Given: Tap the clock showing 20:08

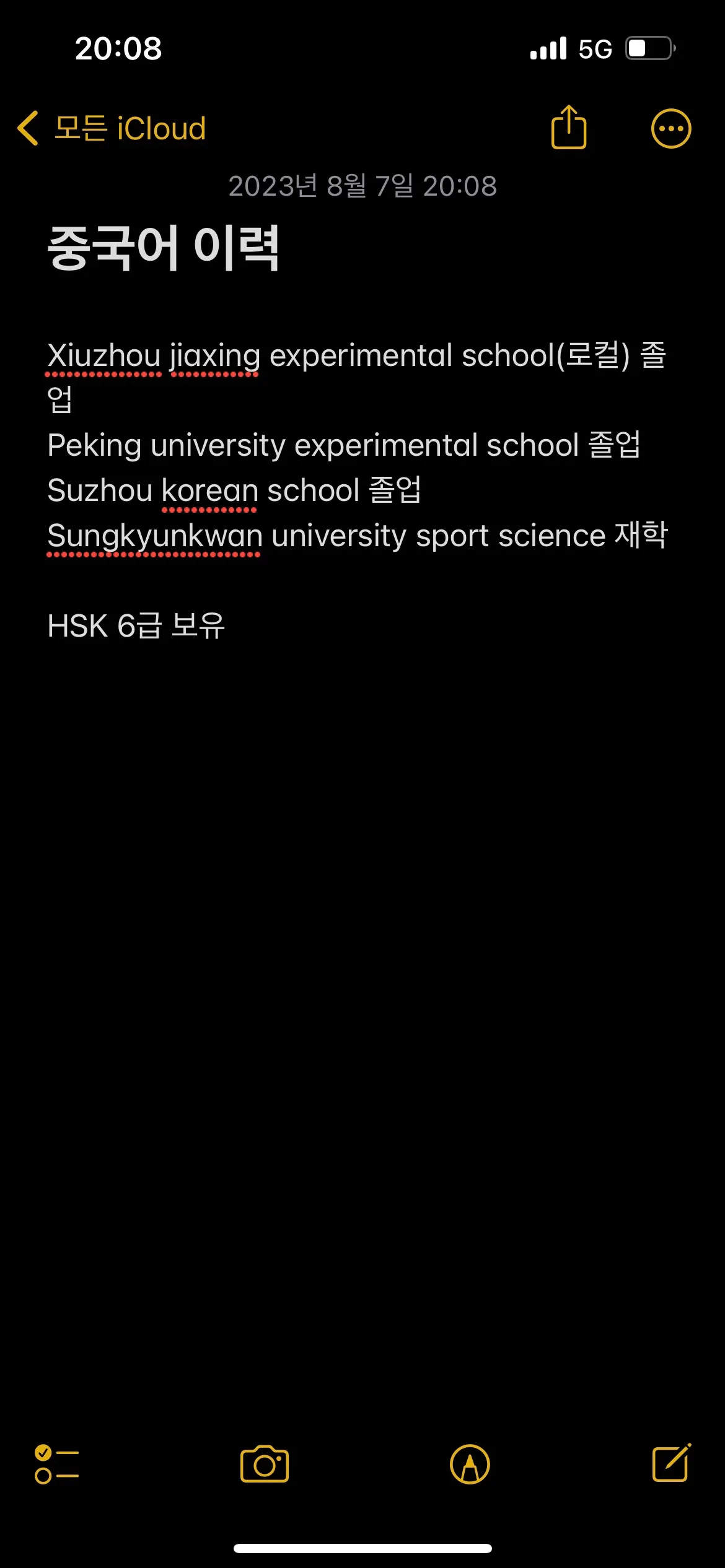Looking at the screenshot, I should [x=118, y=48].
